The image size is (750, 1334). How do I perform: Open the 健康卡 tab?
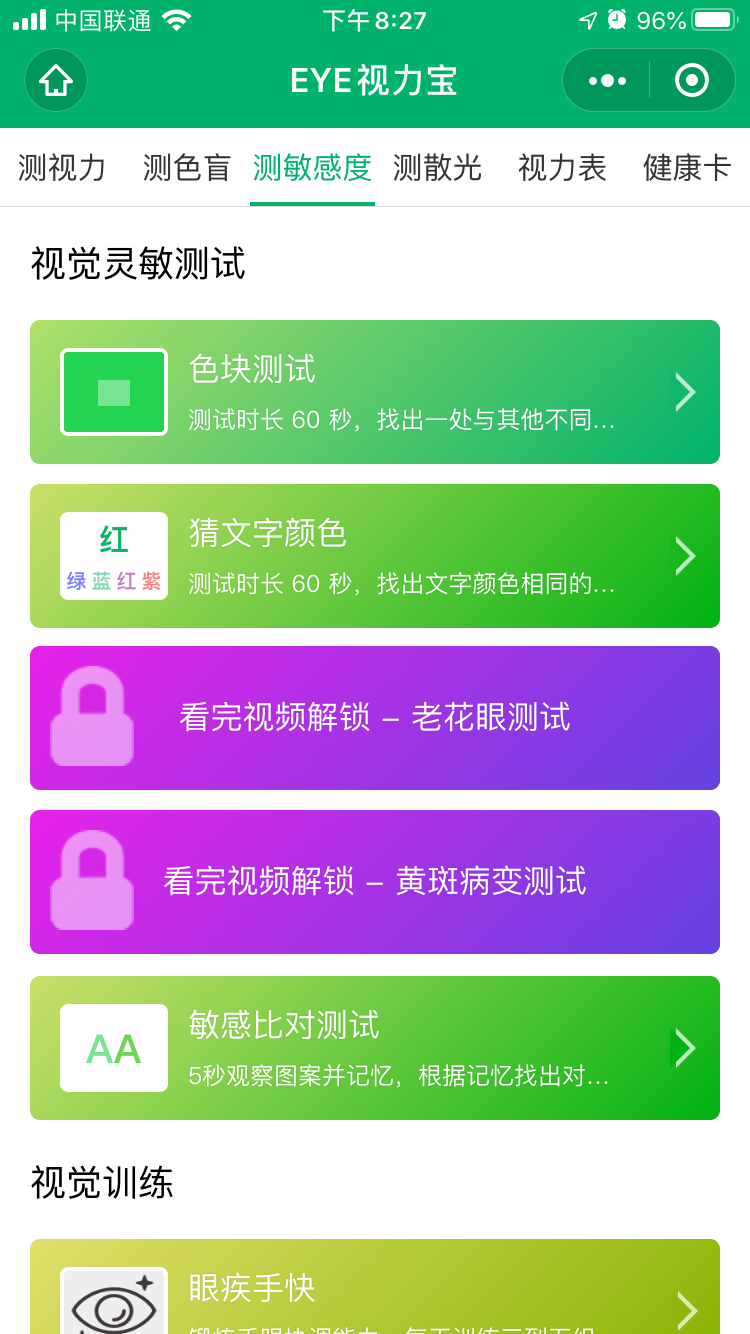tap(687, 168)
